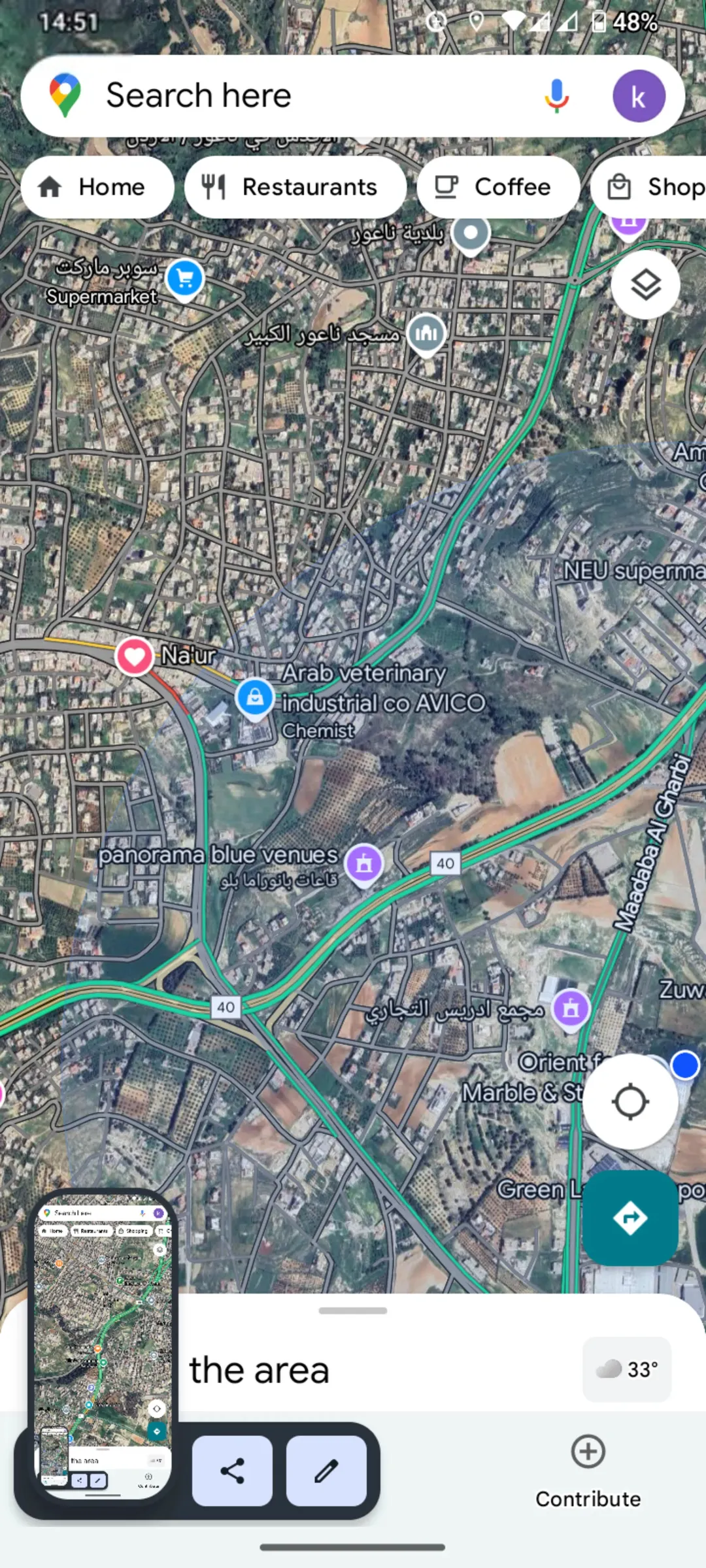This screenshot has height=1568, width=706.
Task: Check the weather 33° chip
Action: click(627, 1369)
